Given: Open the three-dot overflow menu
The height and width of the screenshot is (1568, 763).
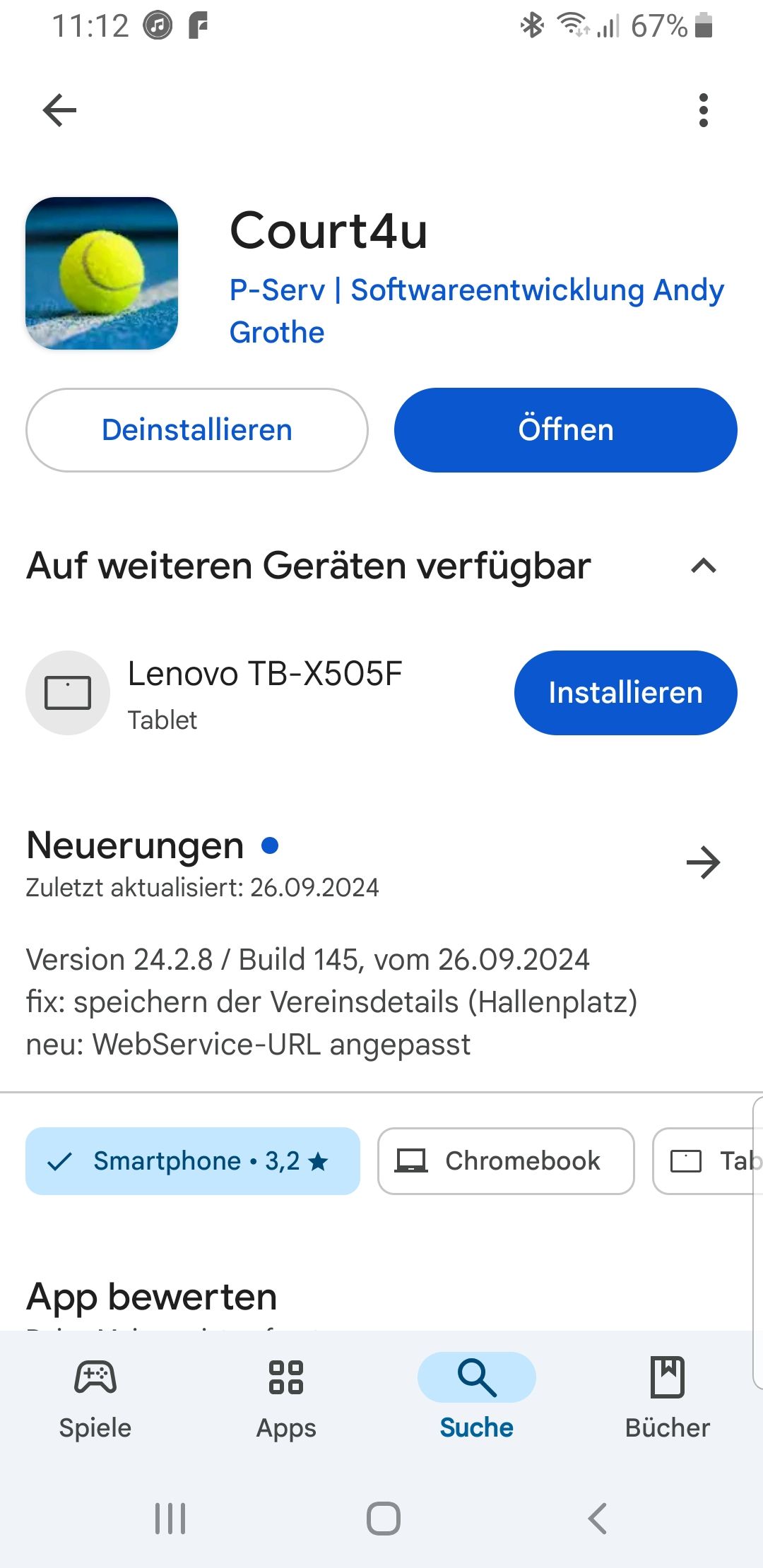Looking at the screenshot, I should coord(703,110).
